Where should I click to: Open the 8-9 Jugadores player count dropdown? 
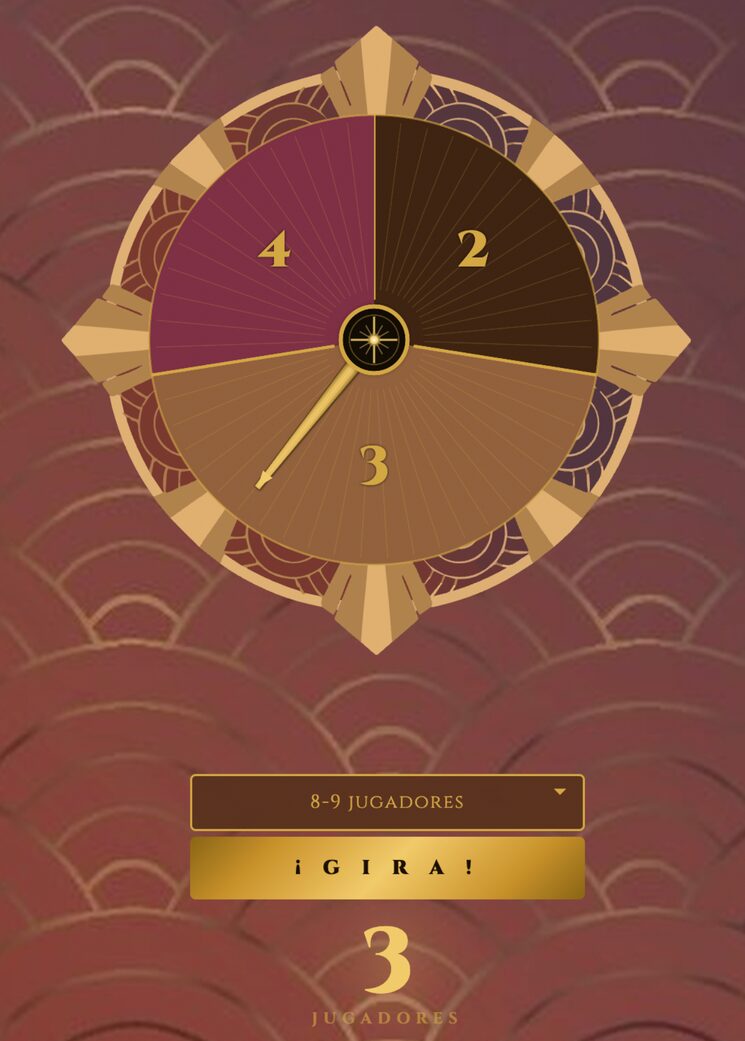point(387,802)
